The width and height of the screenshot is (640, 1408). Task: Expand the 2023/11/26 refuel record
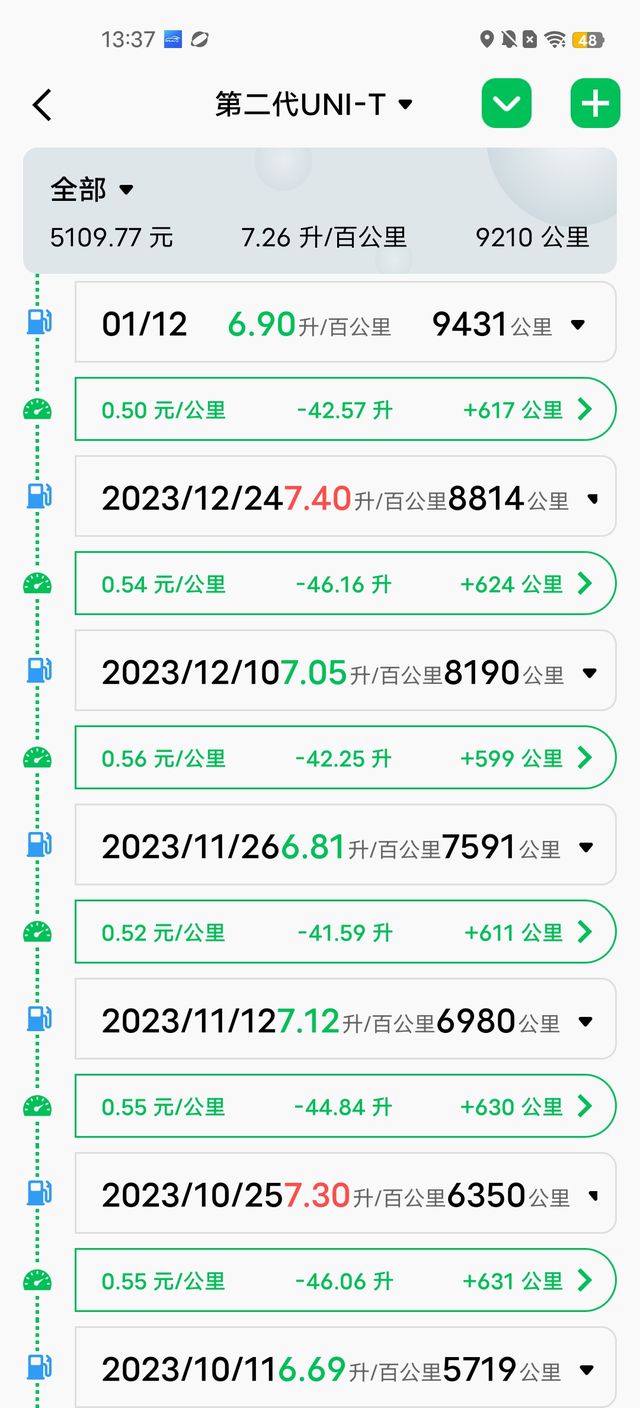(x=586, y=848)
